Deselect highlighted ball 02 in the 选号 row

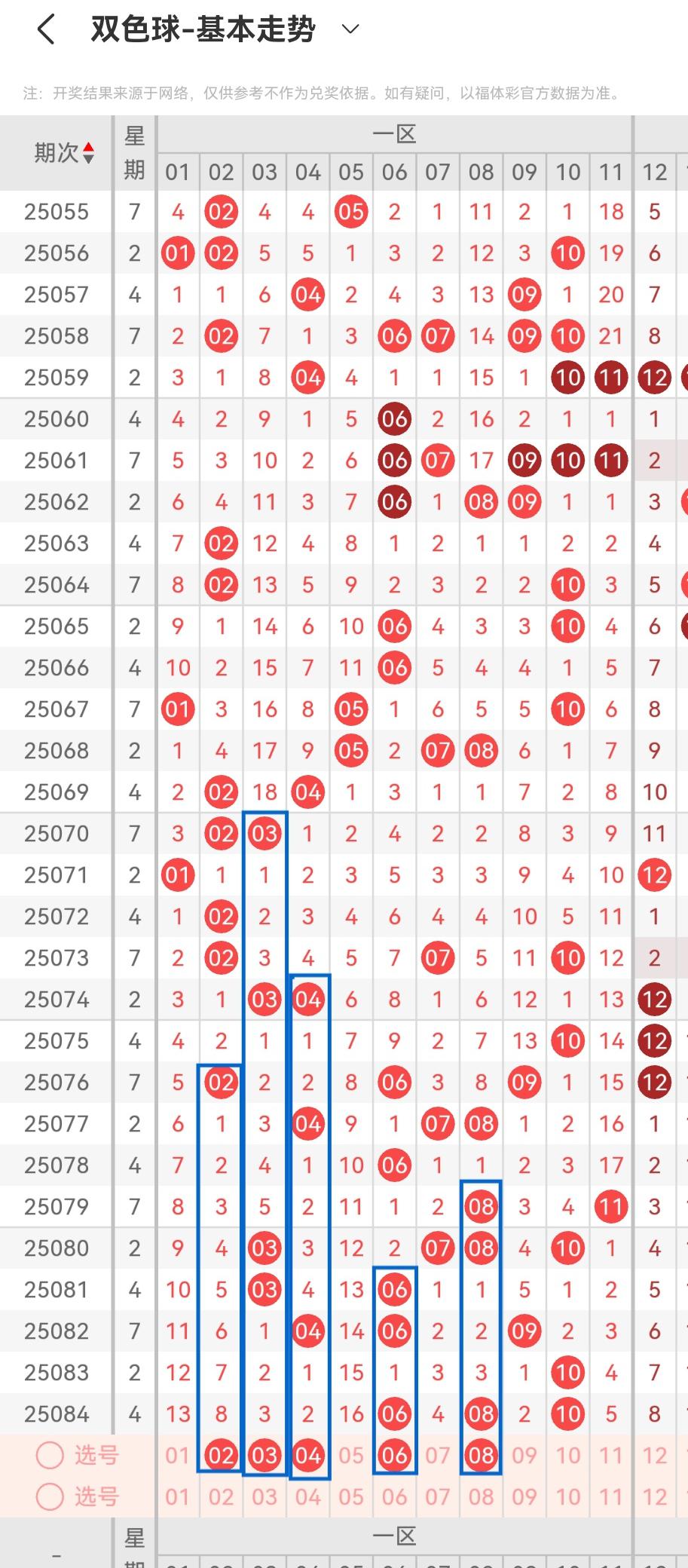[221, 1455]
